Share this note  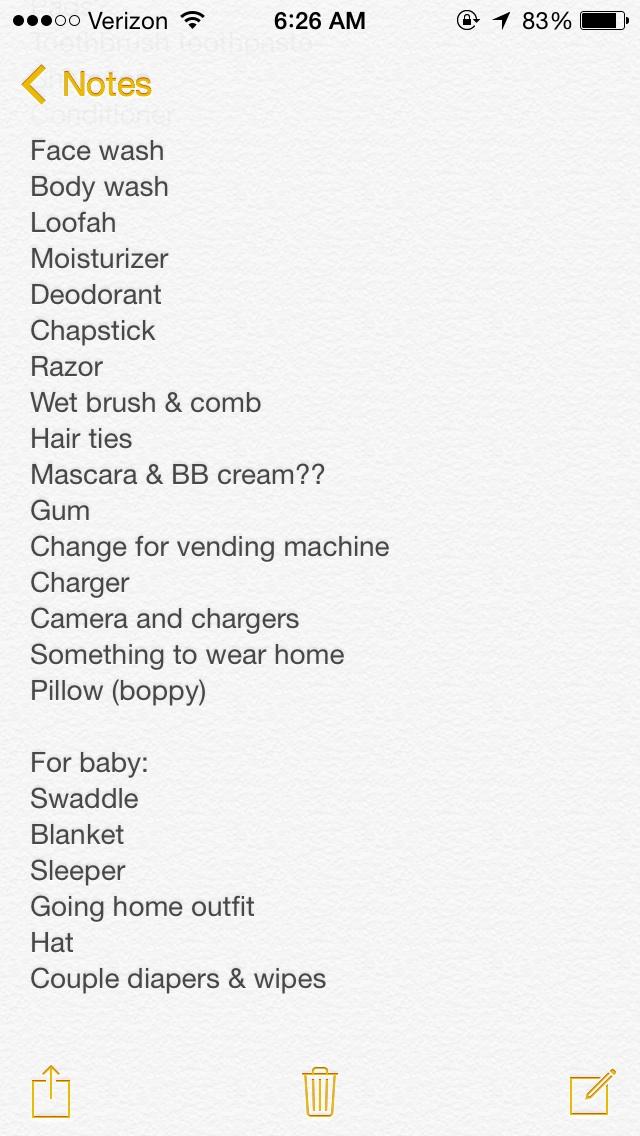[51, 1091]
